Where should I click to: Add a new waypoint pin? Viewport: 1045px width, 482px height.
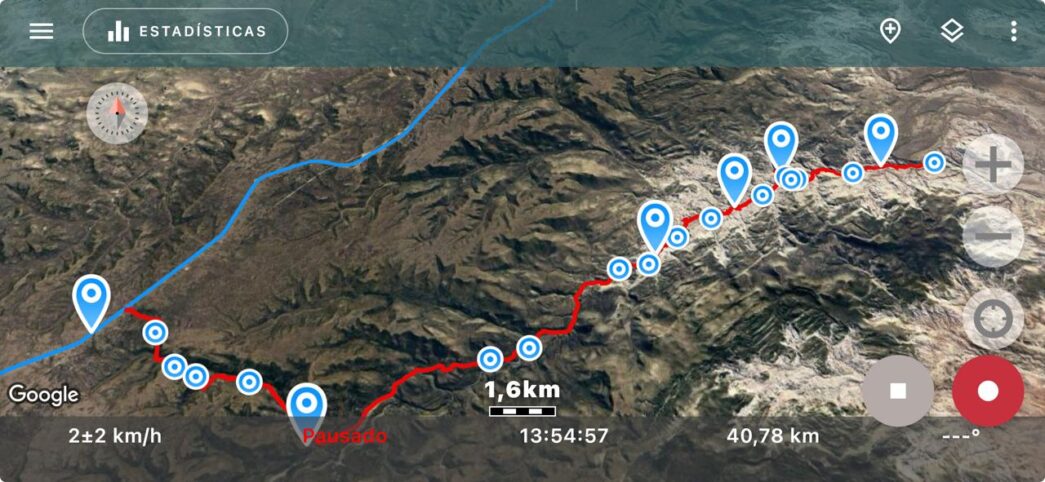tap(890, 31)
